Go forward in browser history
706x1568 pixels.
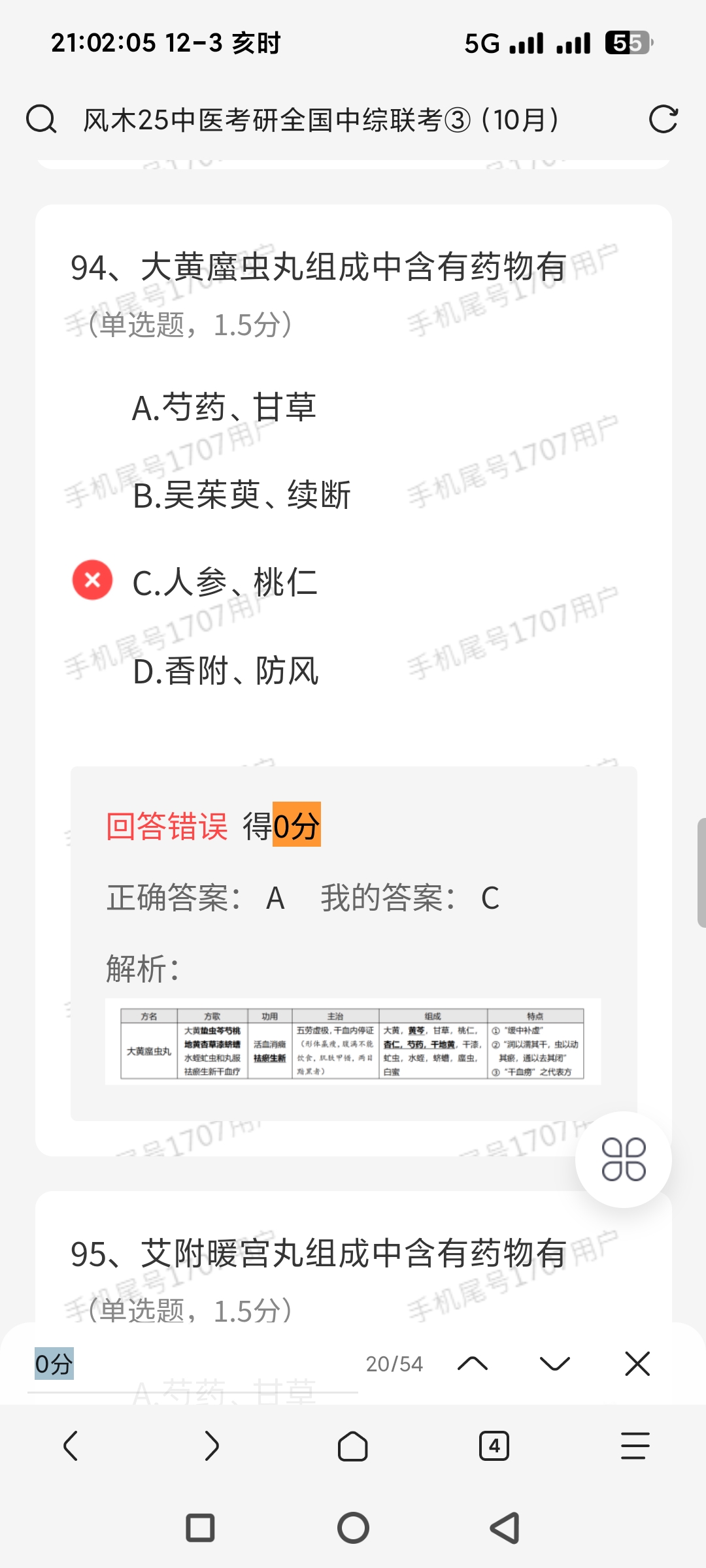[x=212, y=1445]
